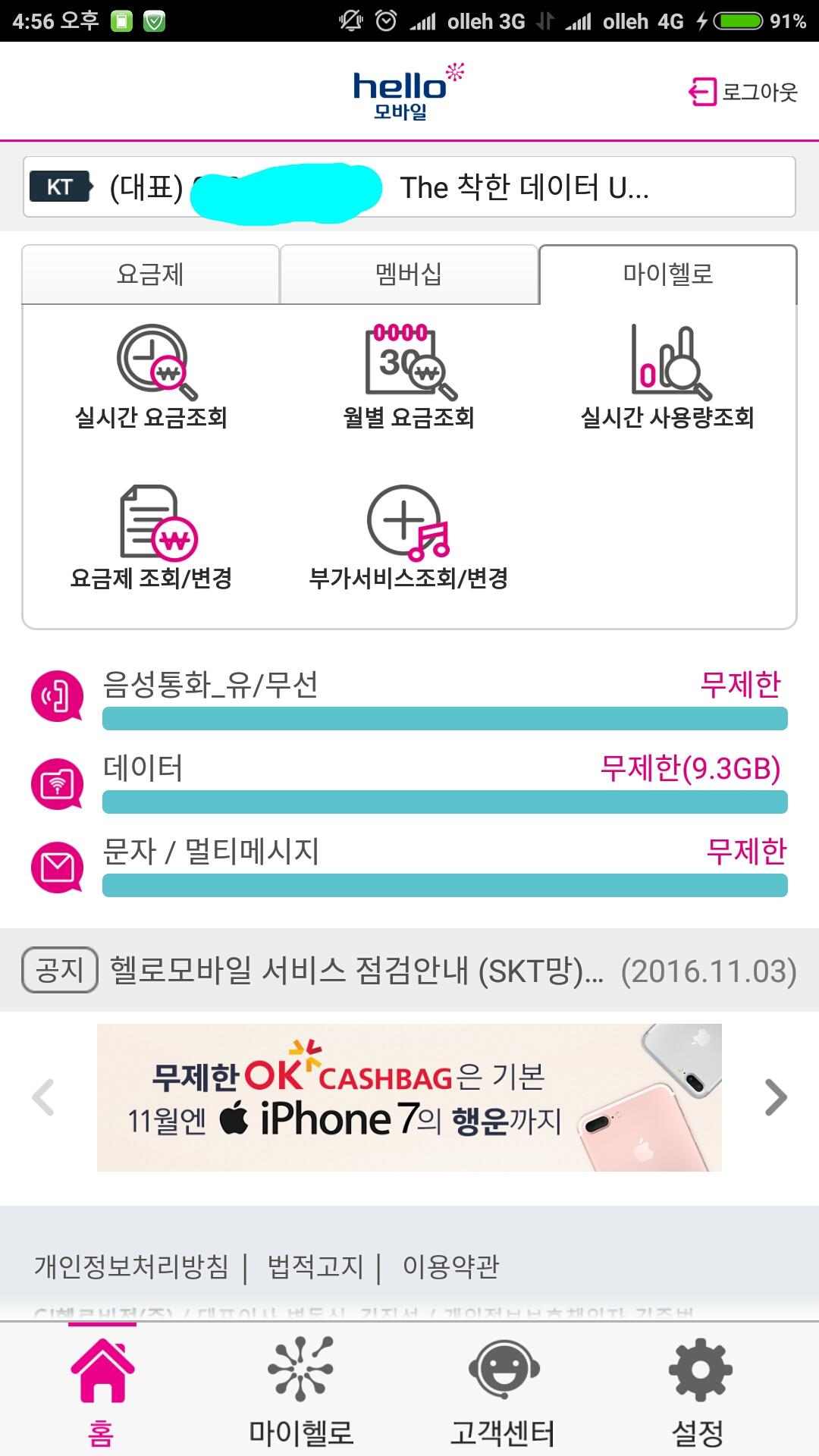
Task: Open 월별 요금조회
Action: (409, 377)
